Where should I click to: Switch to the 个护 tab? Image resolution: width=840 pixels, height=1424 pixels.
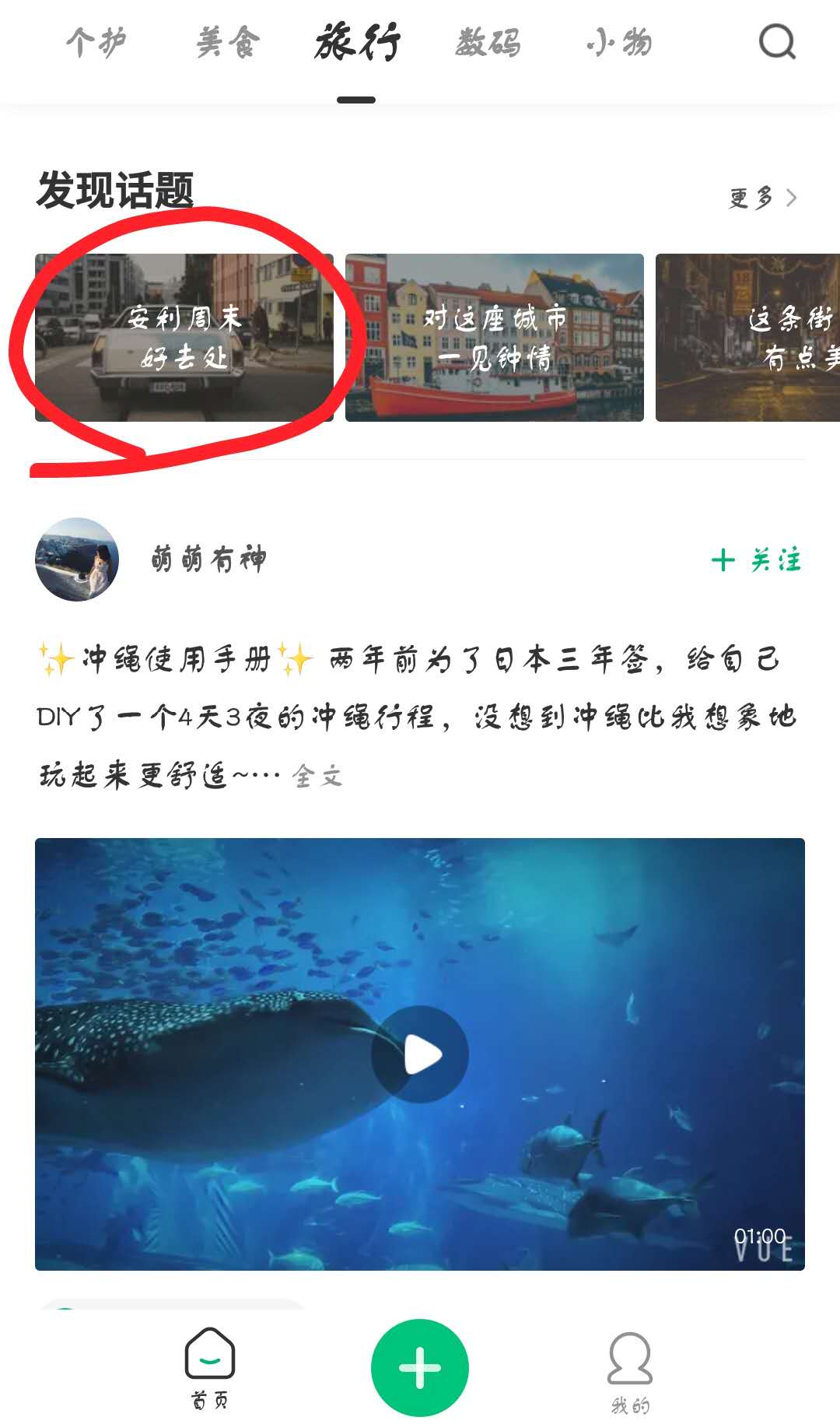click(x=96, y=42)
